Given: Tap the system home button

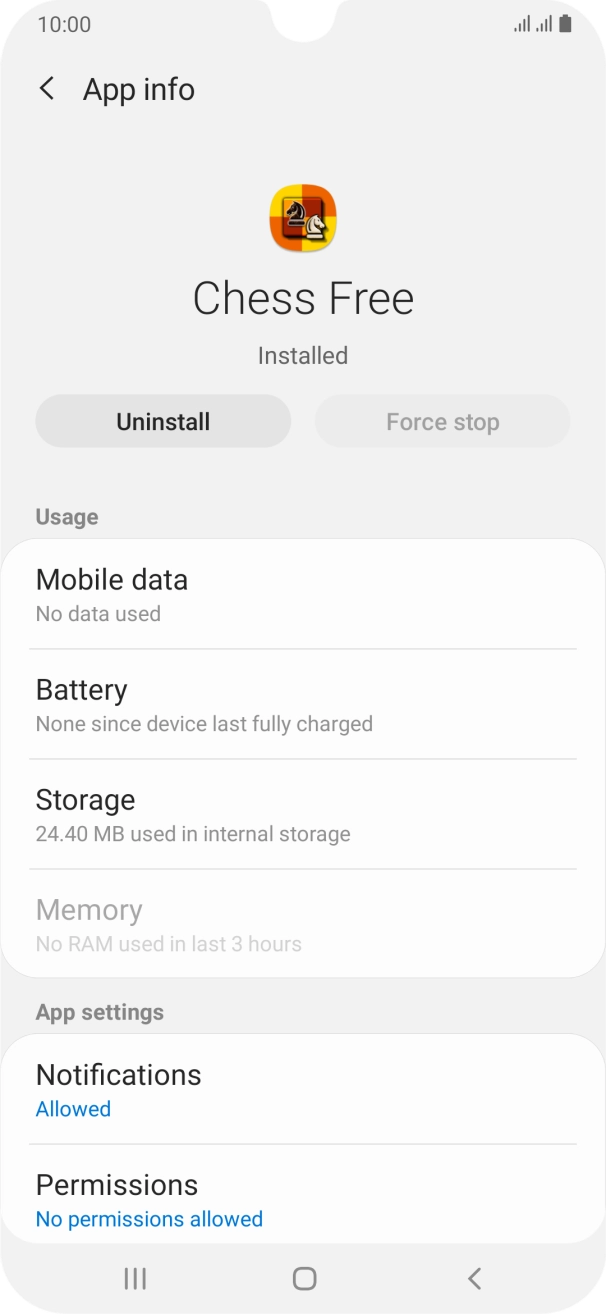Looking at the screenshot, I should (304, 1278).
